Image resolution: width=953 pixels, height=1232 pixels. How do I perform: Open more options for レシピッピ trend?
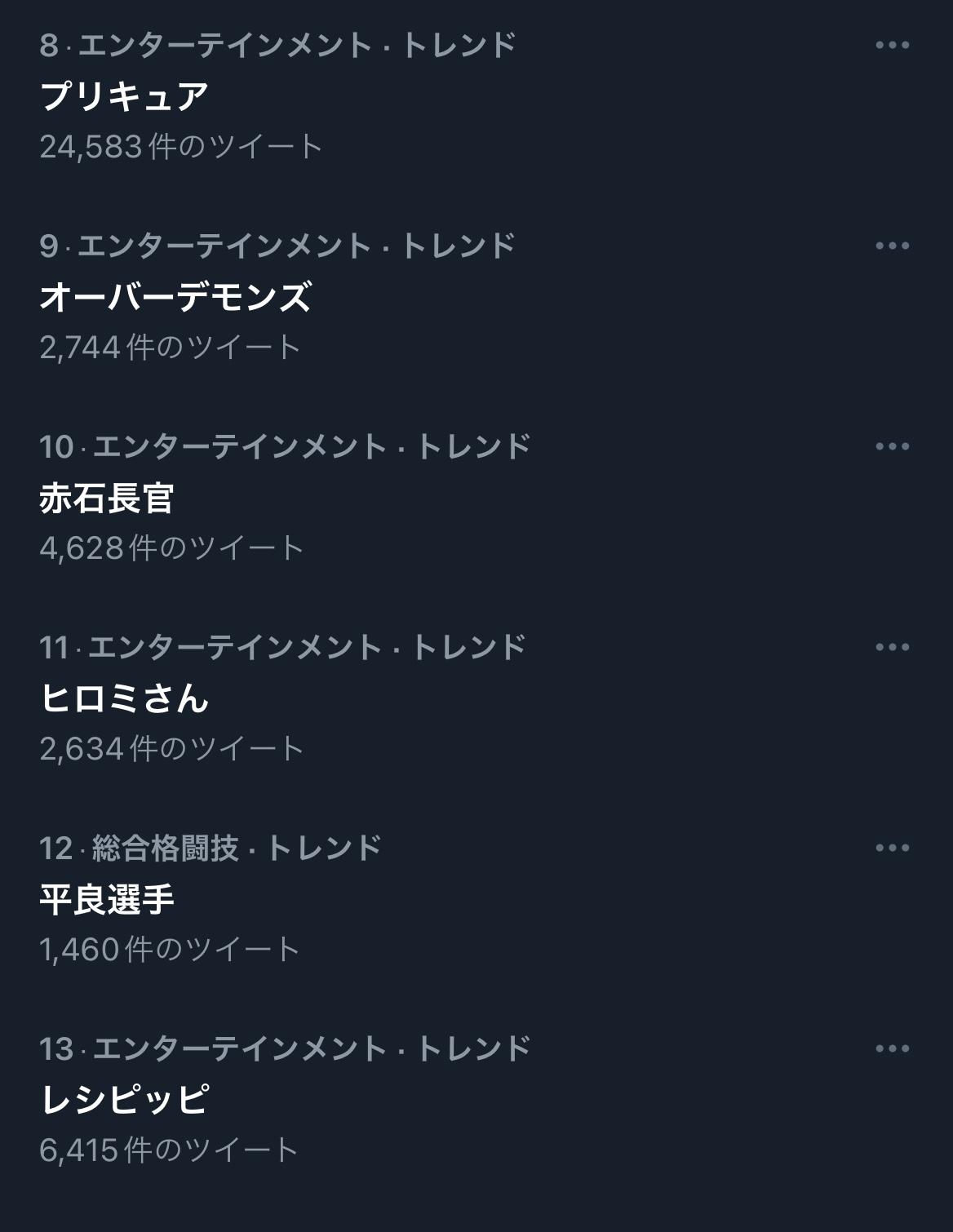[x=892, y=1049]
